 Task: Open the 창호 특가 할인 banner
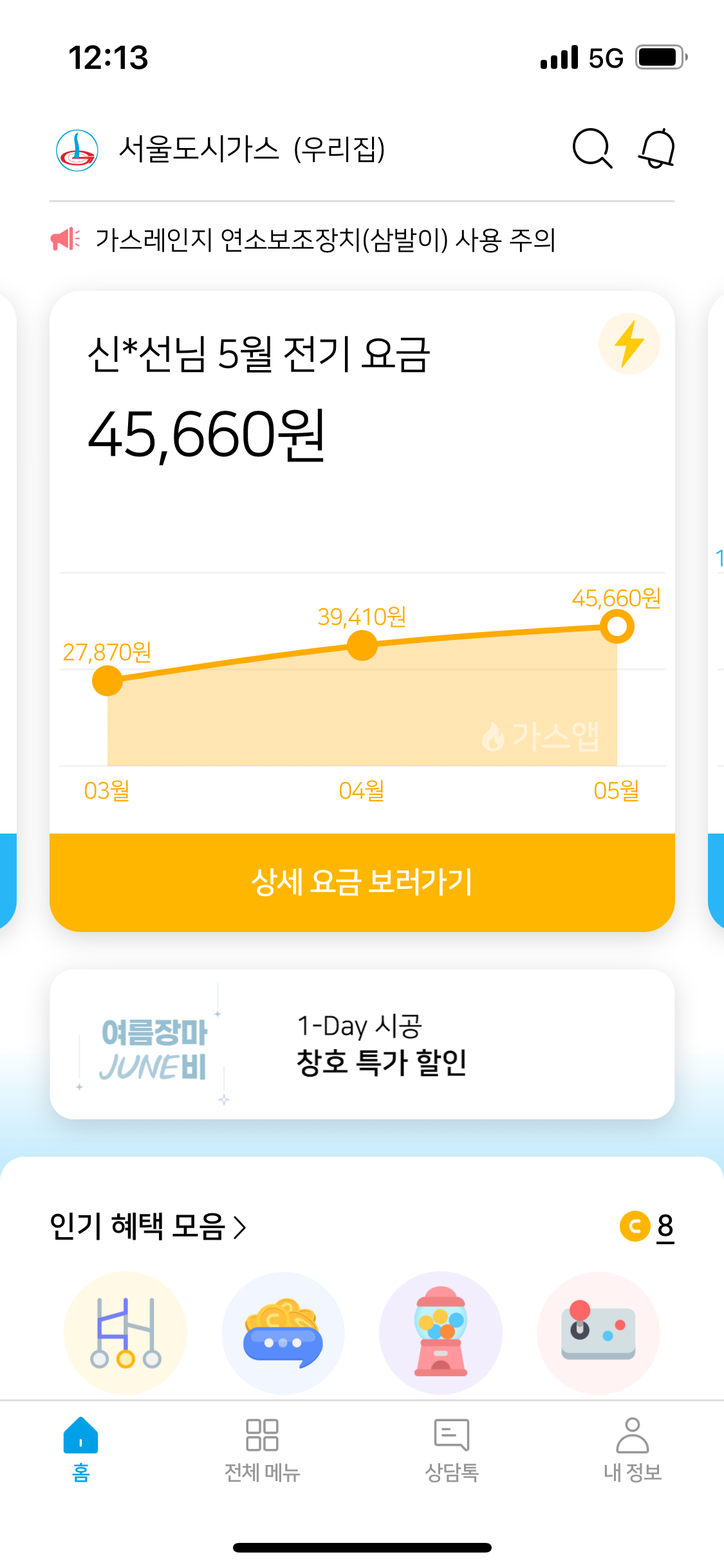click(362, 1044)
